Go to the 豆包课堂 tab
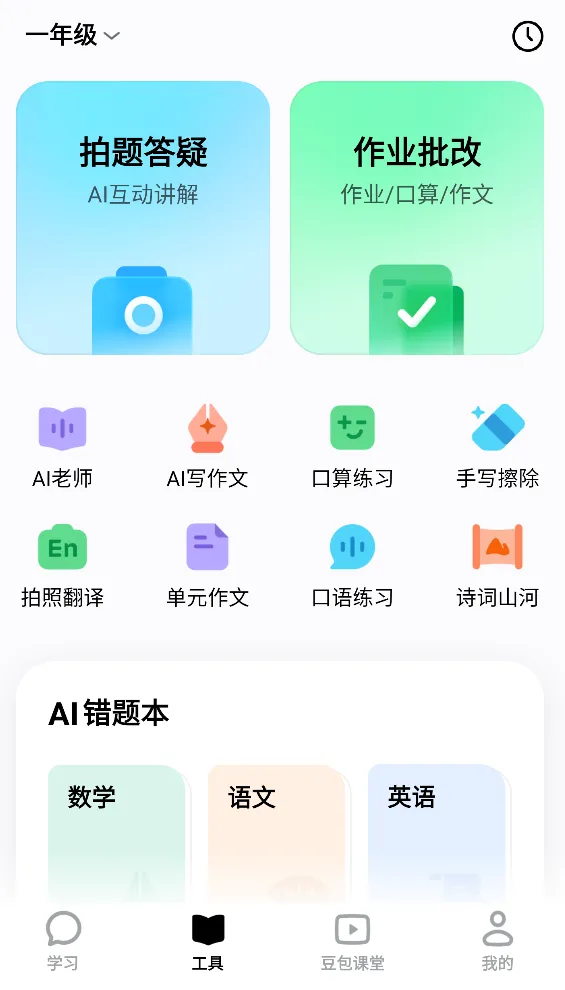 (352, 941)
